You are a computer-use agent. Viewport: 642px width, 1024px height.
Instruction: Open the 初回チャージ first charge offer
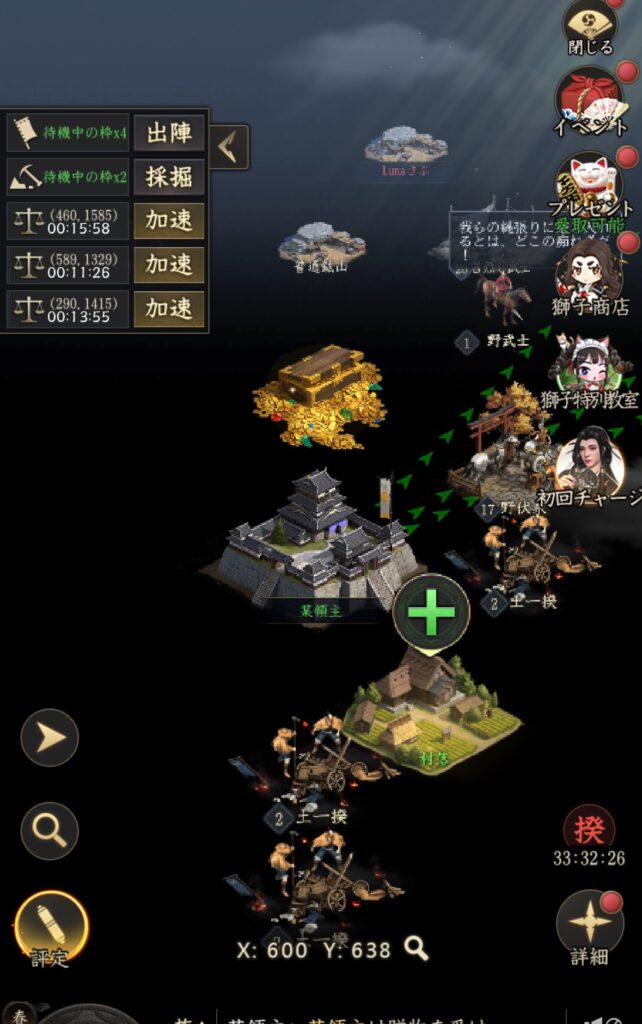coord(591,462)
